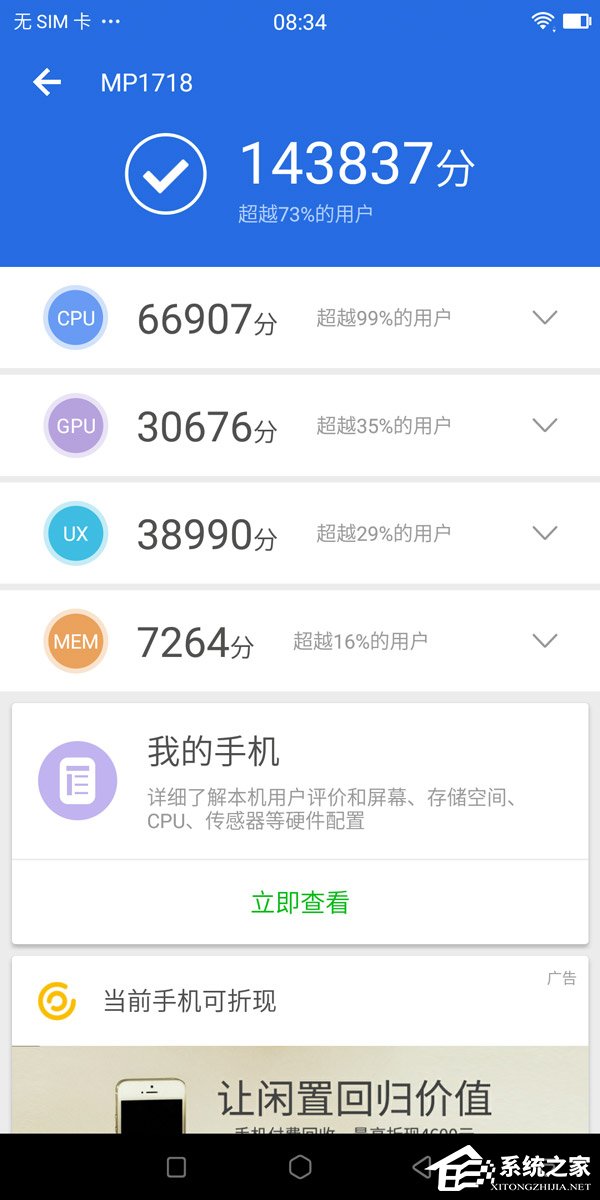Expand the CPU score details
This screenshot has width=600, height=1200.
point(544,318)
